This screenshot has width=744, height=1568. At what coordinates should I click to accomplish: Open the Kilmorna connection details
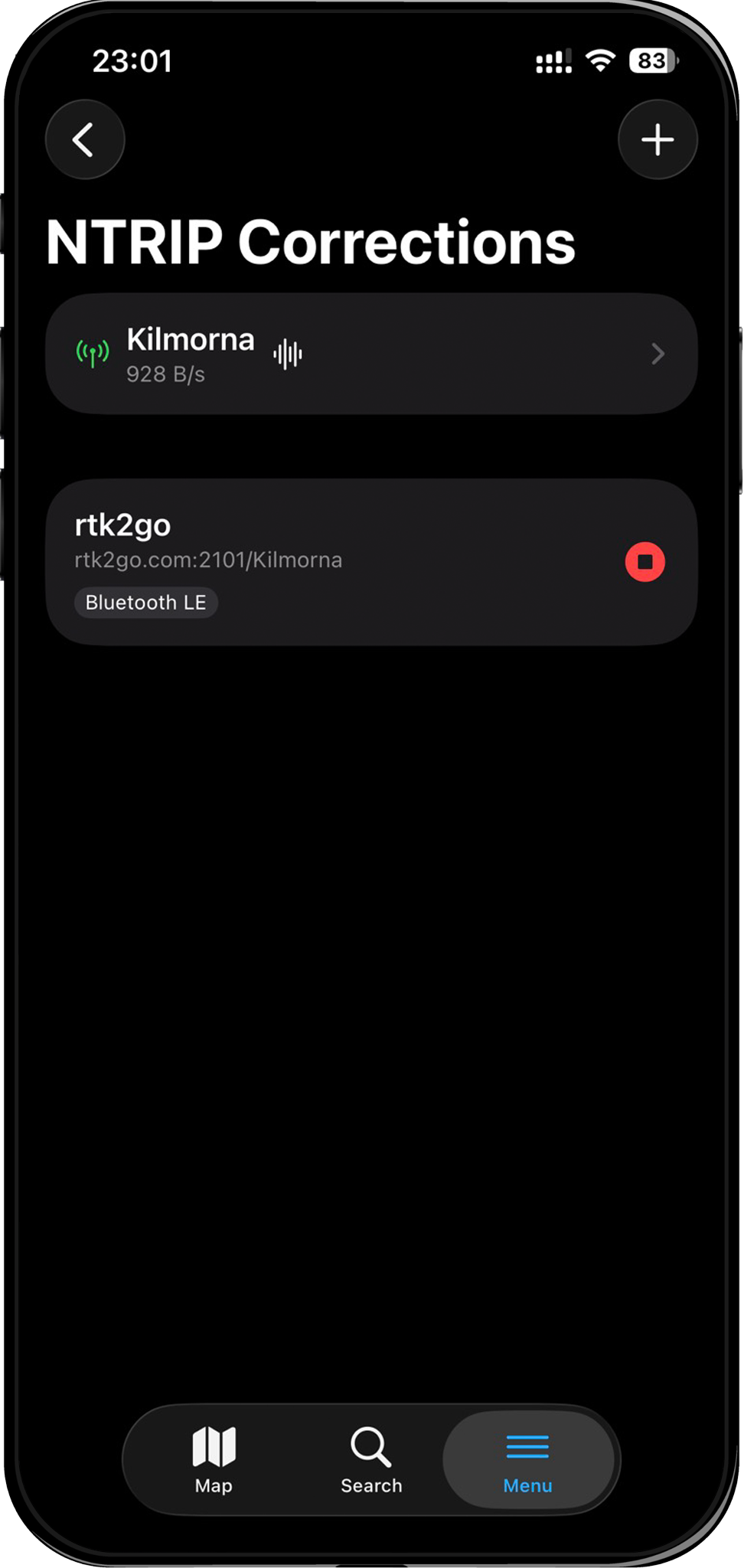pyautogui.click(x=370, y=354)
